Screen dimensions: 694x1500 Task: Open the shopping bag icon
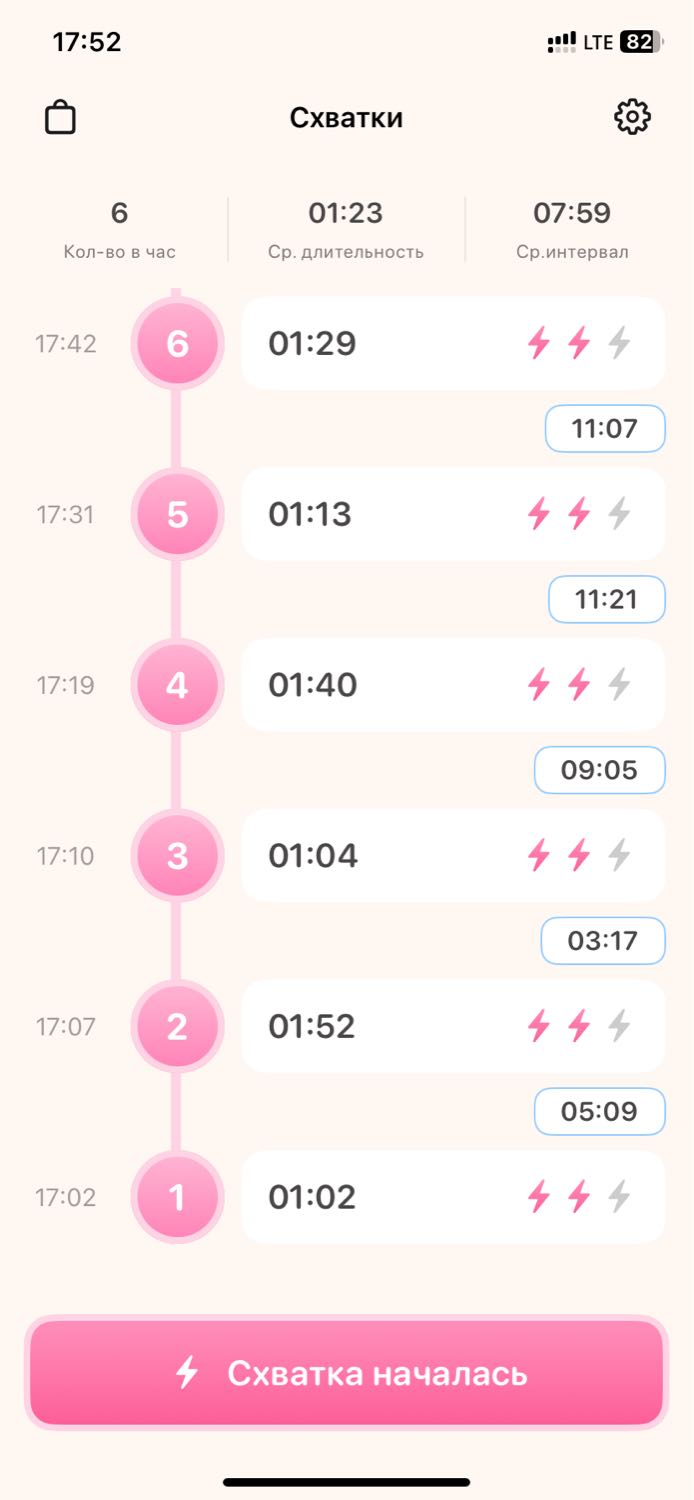coord(60,117)
